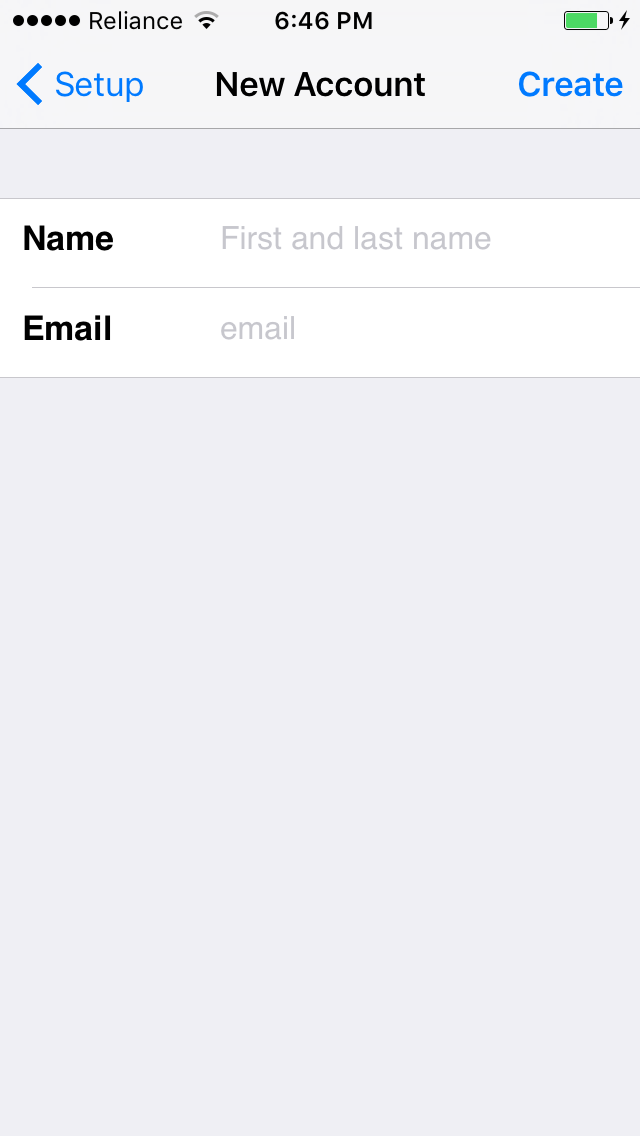Image resolution: width=640 pixels, height=1136 pixels.
Task: Go back to the Setup screen
Action: [x=80, y=85]
